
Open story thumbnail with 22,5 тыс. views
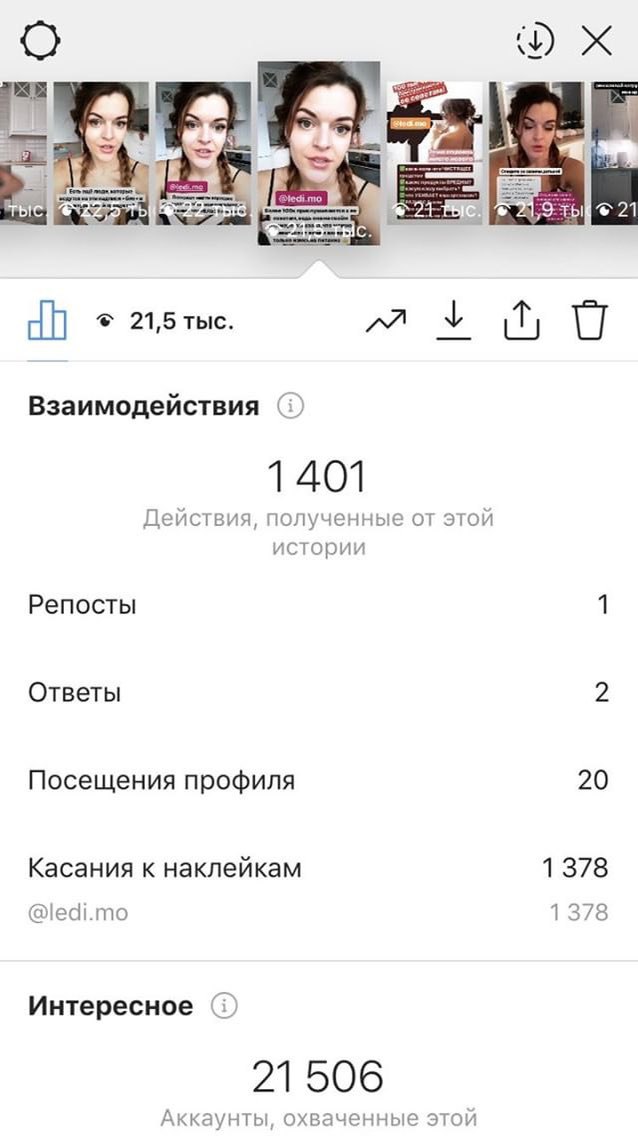[x=101, y=153]
